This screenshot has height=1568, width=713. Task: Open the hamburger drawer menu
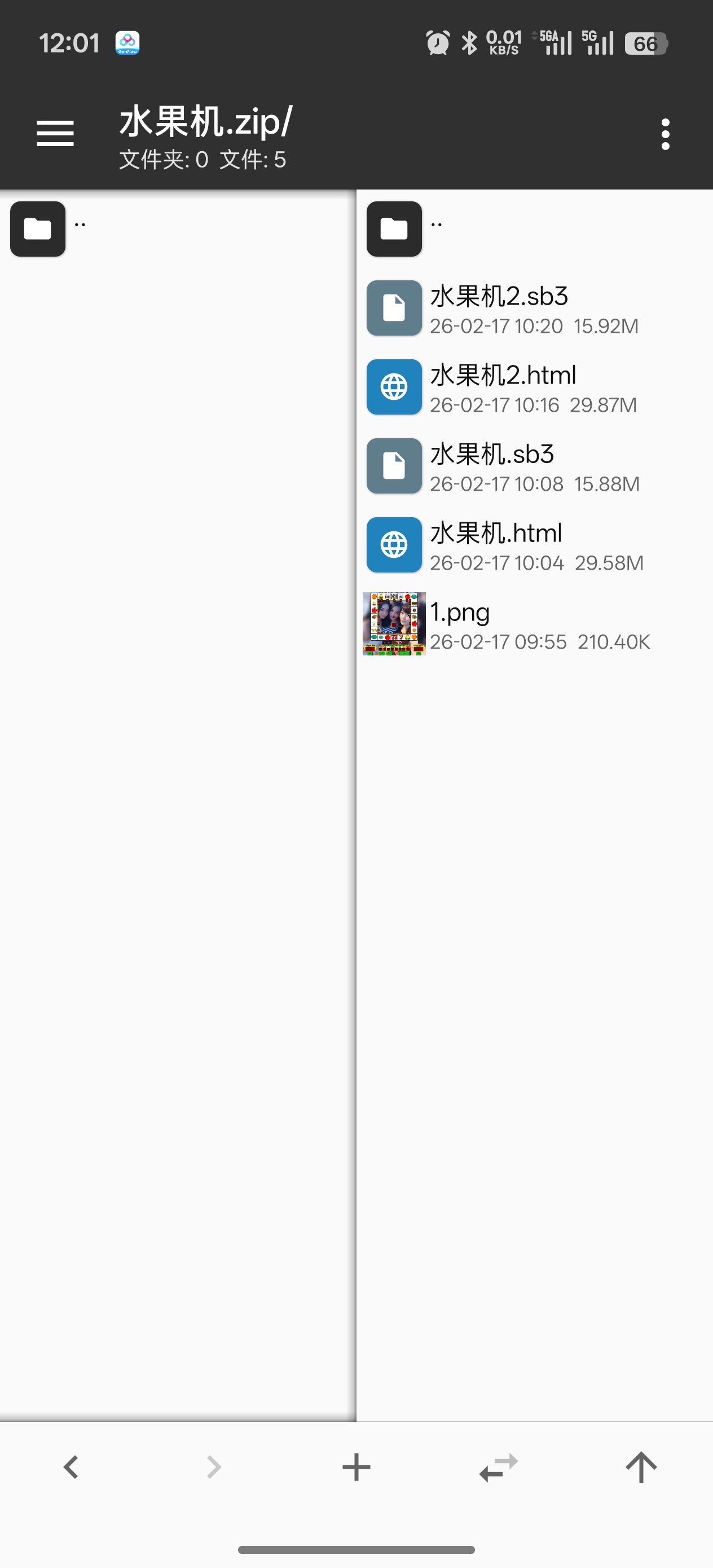(55, 133)
